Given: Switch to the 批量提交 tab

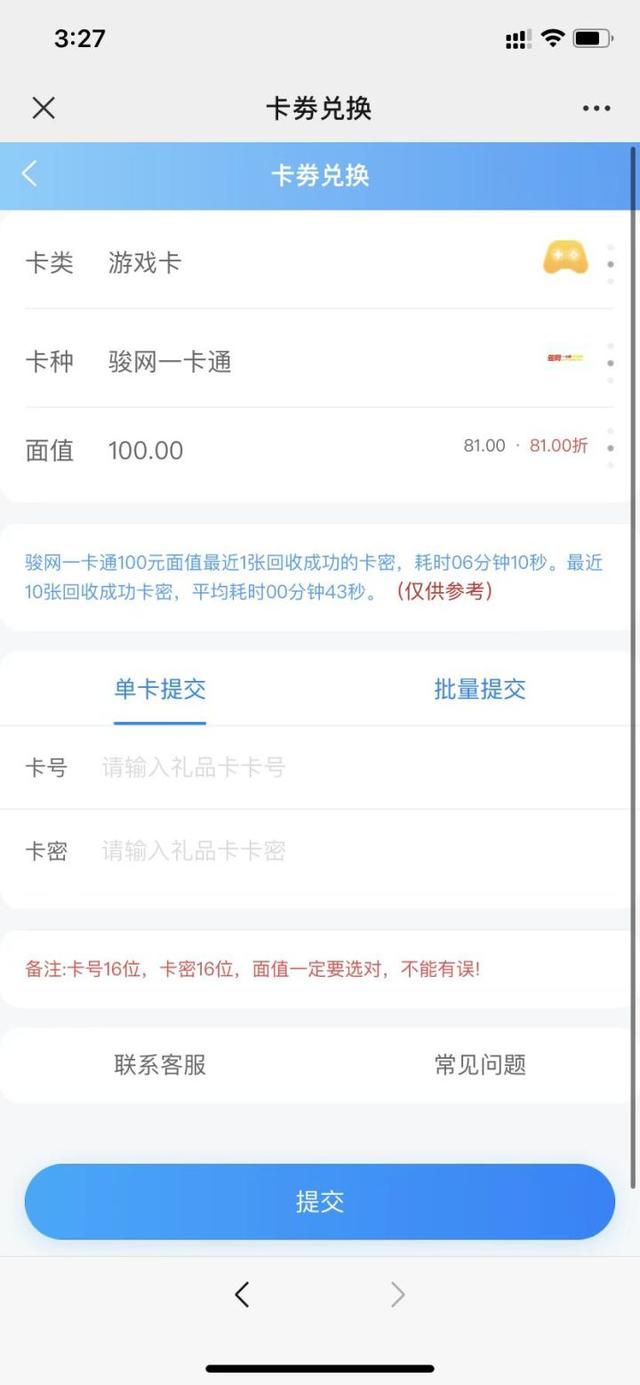Looking at the screenshot, I should pyautogui.click(x=480, y=689).
